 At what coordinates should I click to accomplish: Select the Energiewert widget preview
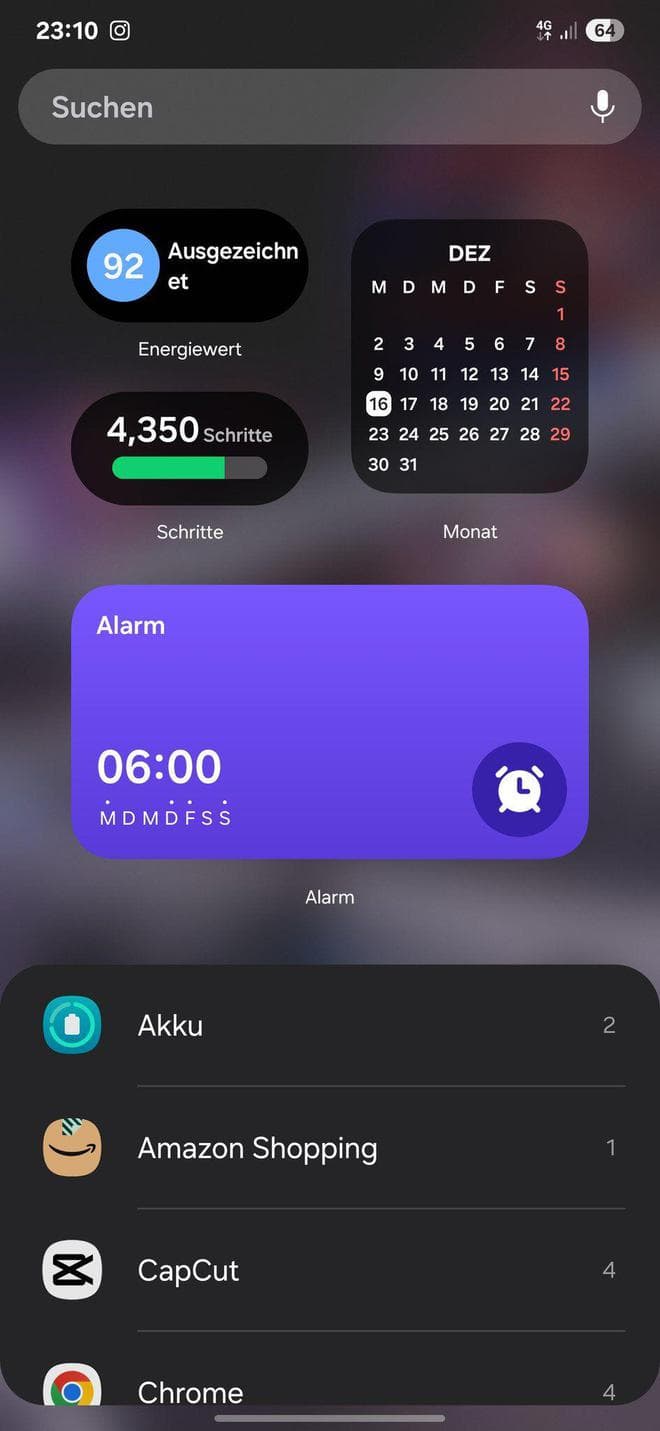pos(190,266)
